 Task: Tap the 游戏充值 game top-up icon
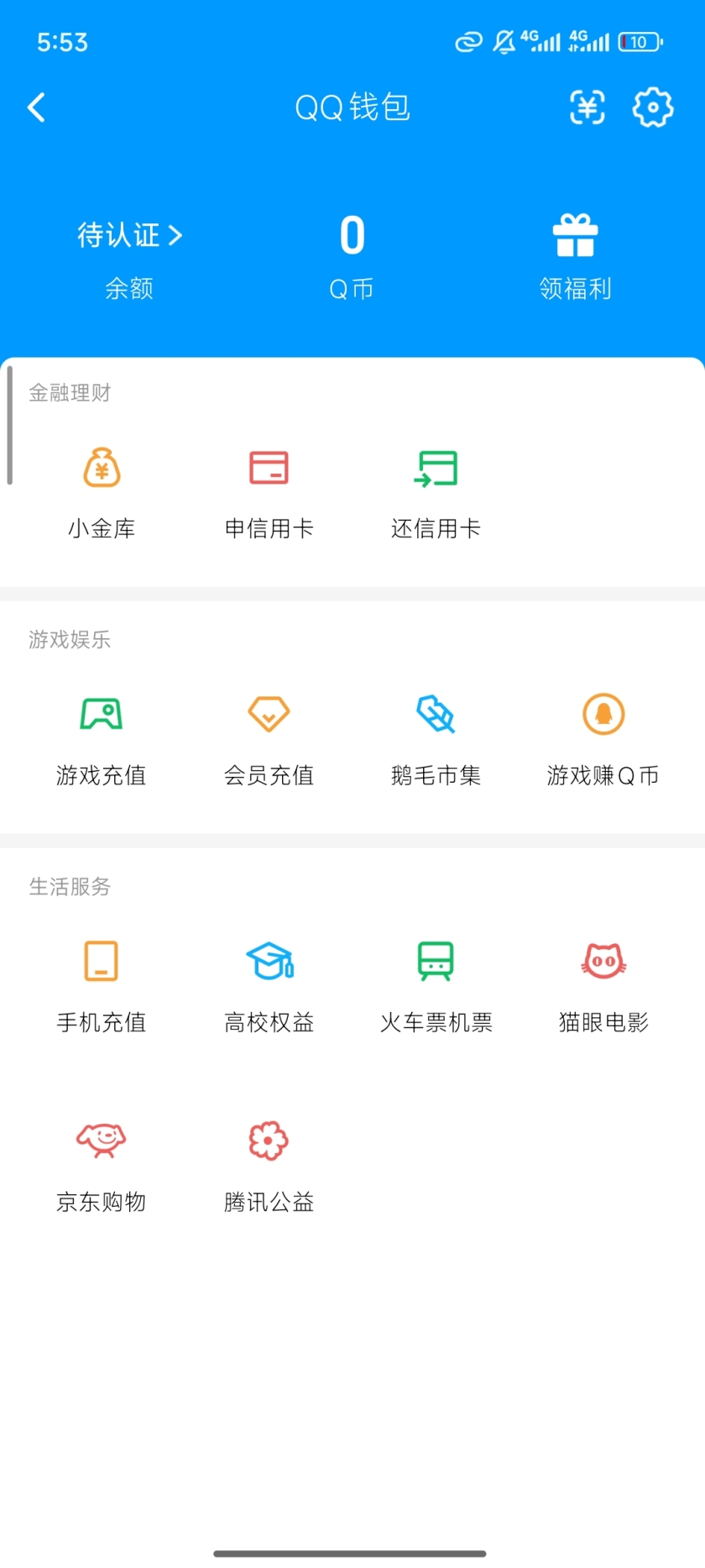101,735
